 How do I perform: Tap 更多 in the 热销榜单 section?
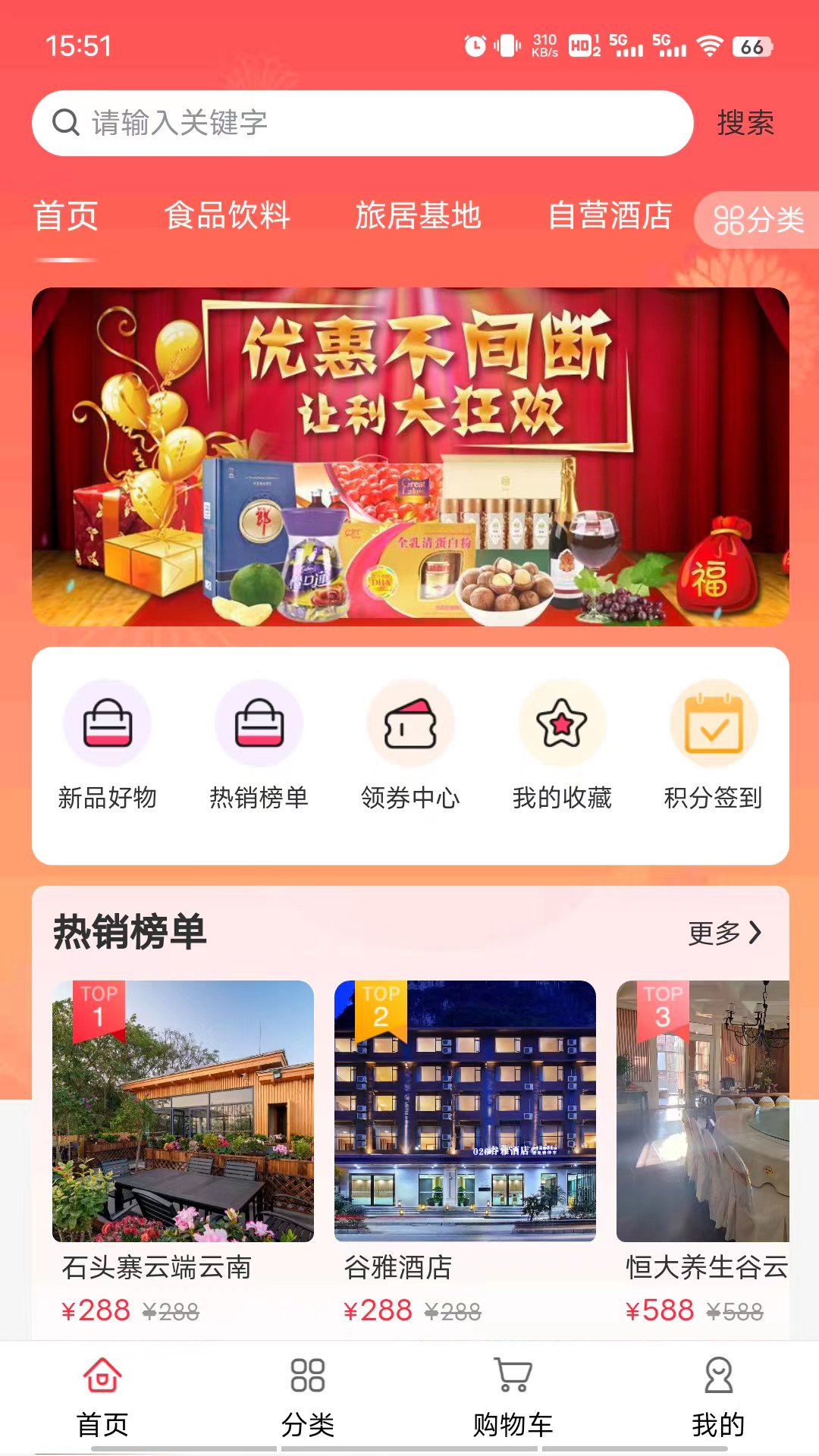coord(724,933)
